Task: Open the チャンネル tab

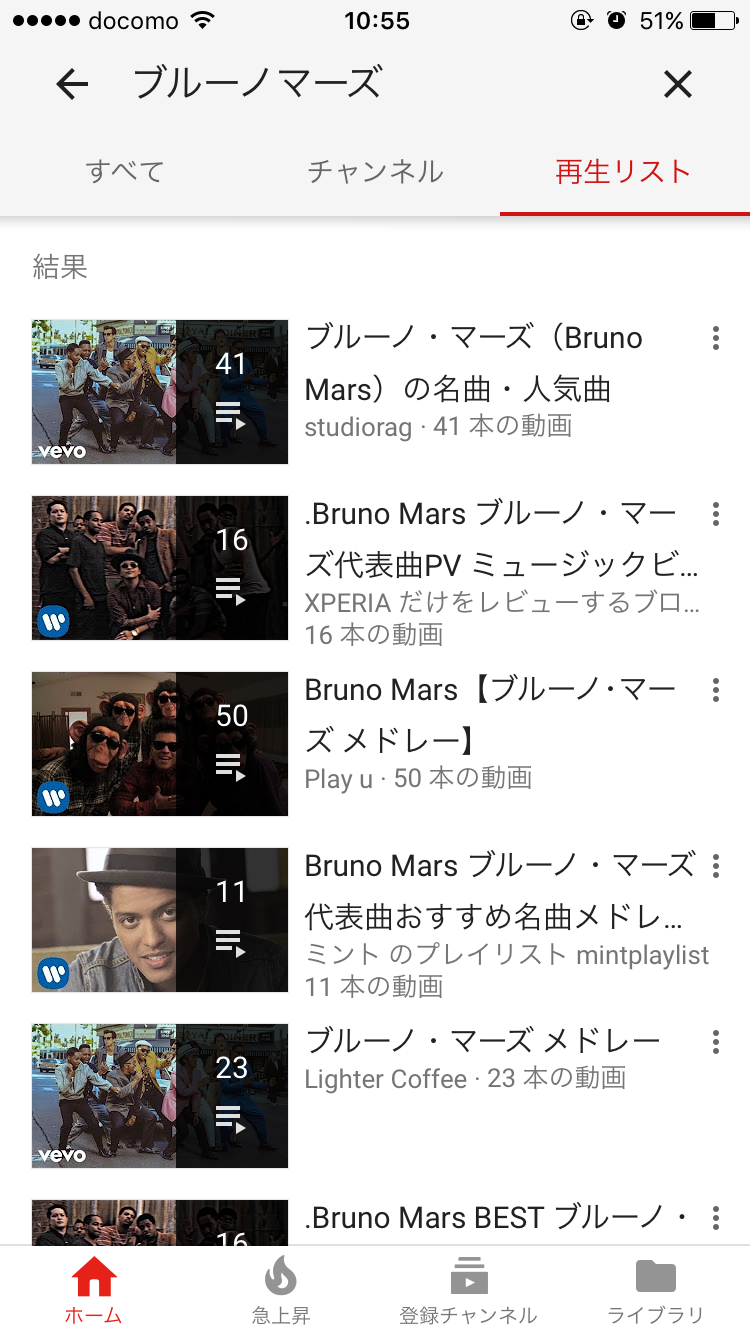Action: pos(375,171)
